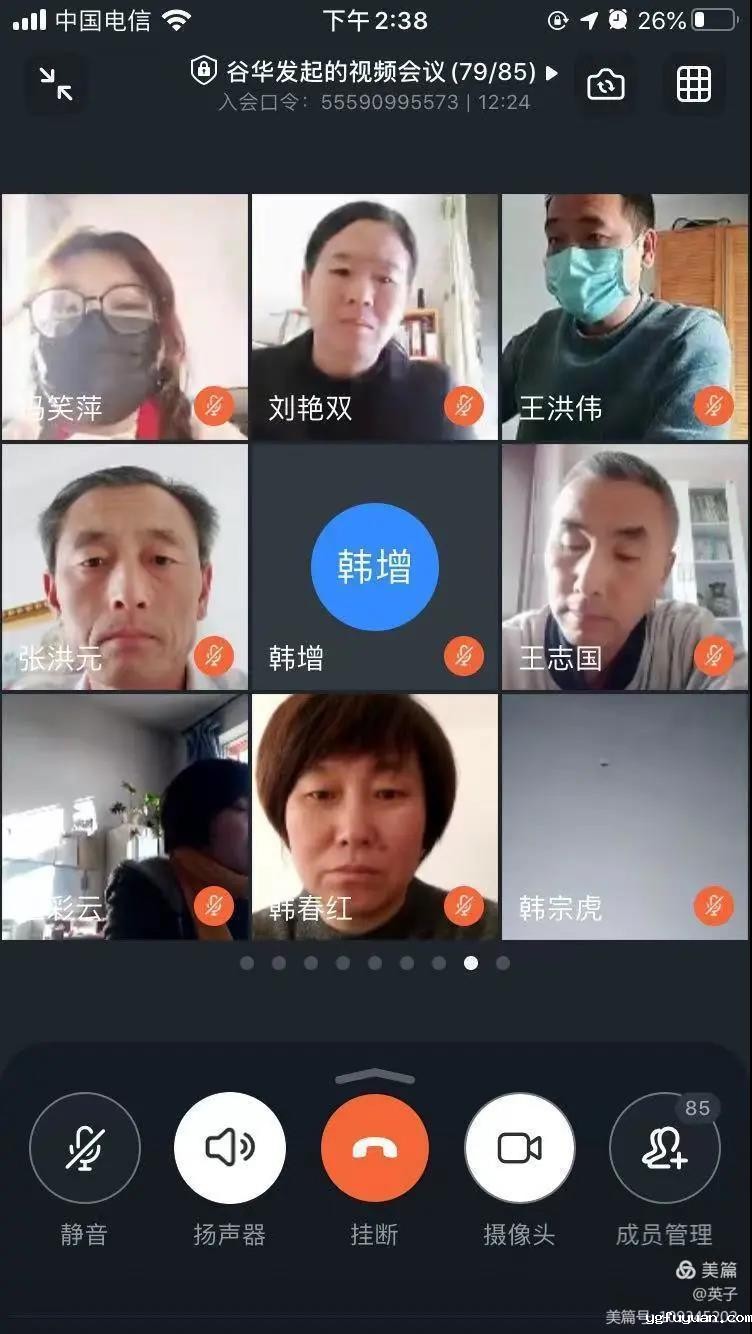Switch camera using the flip camera icon
The height and width of the screenshot is (1334, 752).
click(x=605, y=86)
